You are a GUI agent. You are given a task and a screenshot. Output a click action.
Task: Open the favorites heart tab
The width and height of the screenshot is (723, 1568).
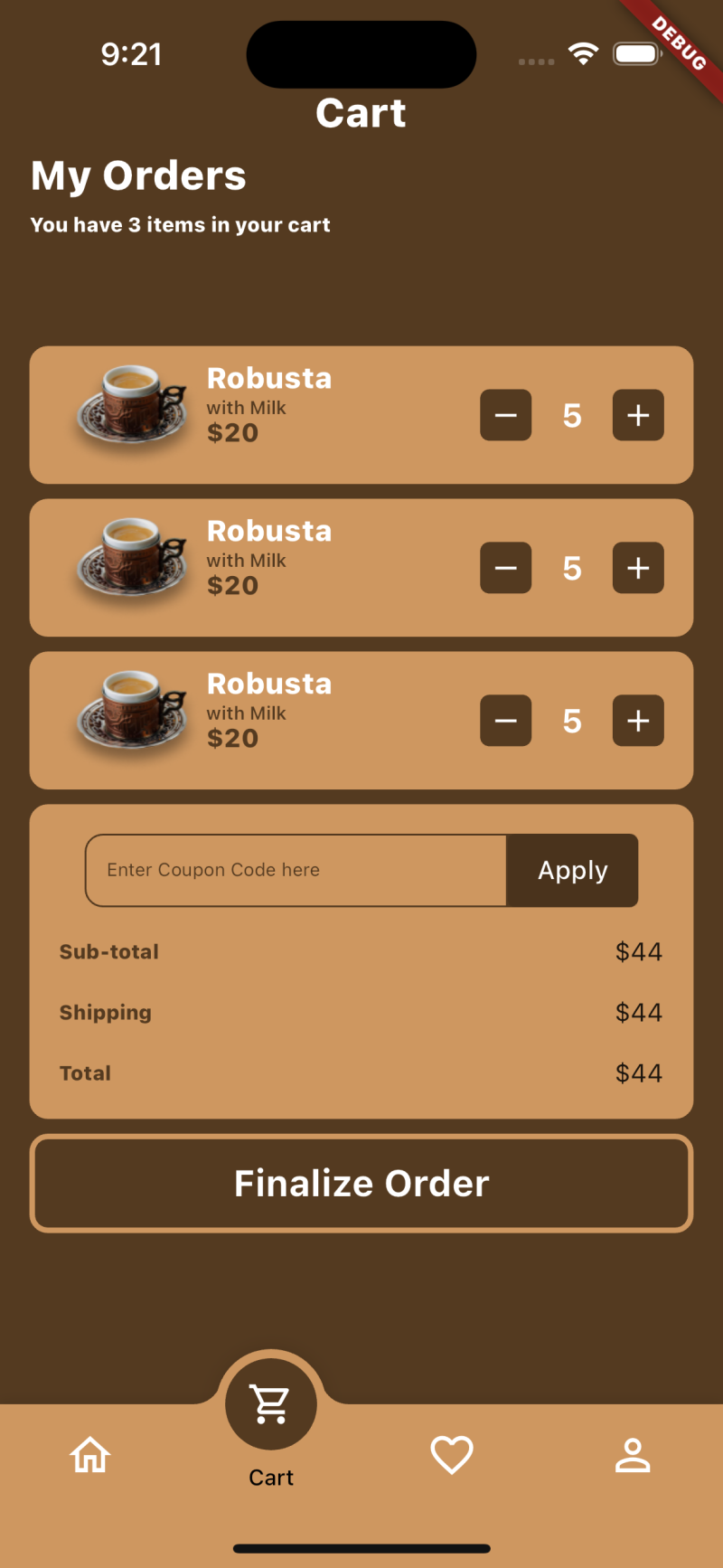[452, 1455]
